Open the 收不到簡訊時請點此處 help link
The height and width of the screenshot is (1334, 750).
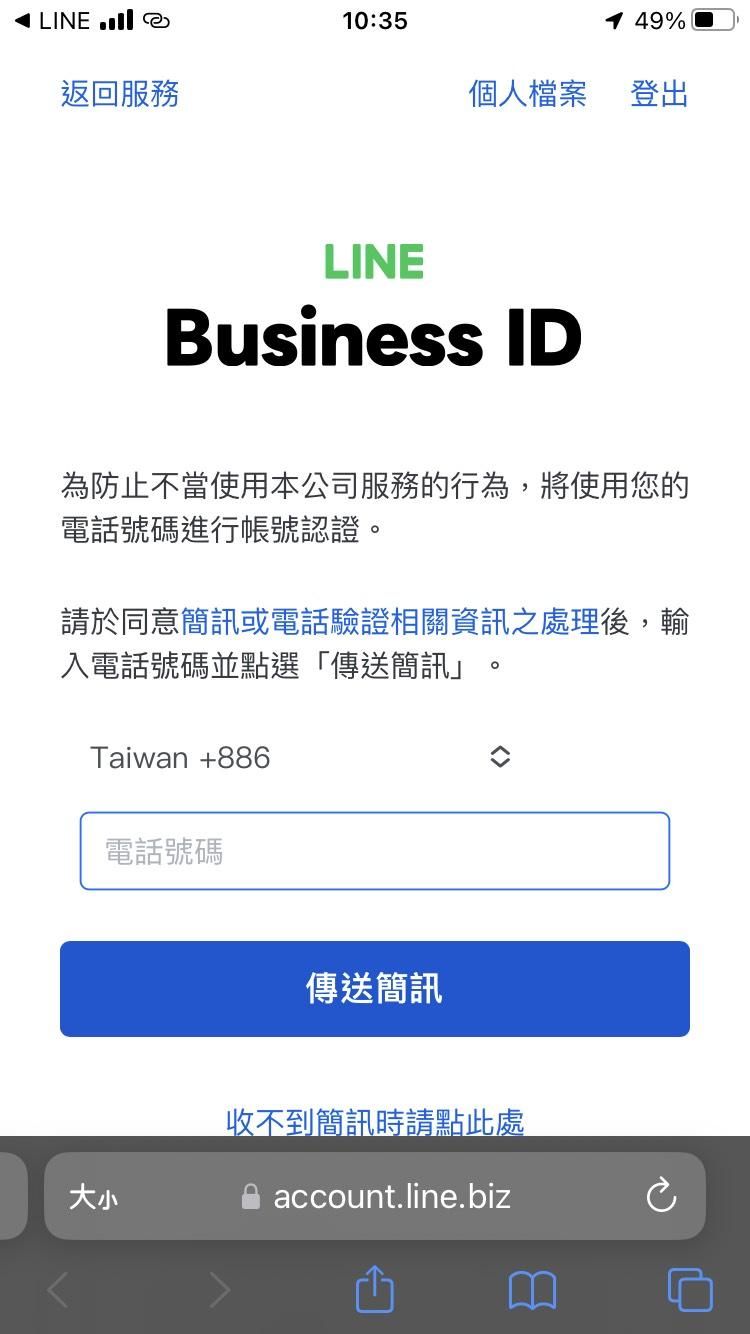(x=374, y=1121)
